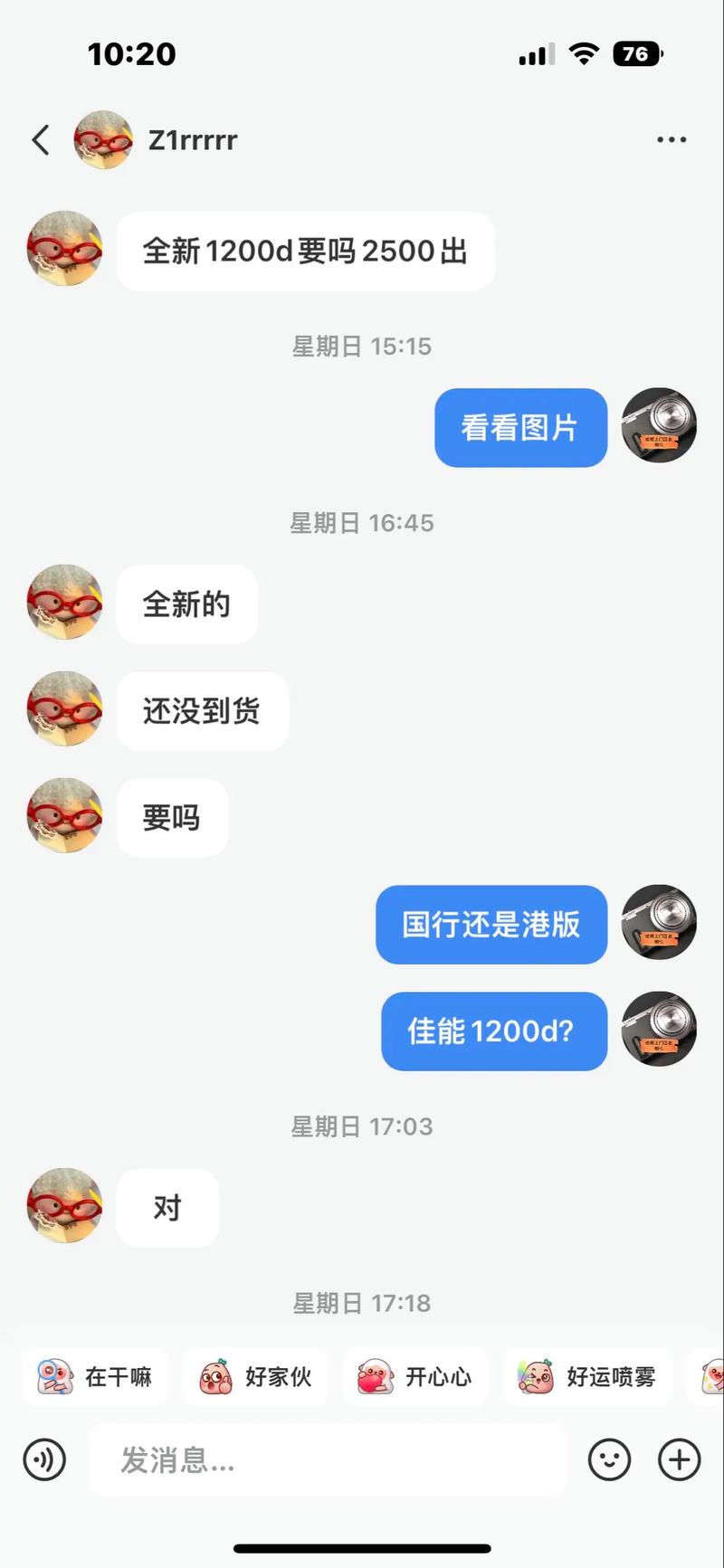
Task: Send the 好家伙 quick sticker
Action: 255,1377
